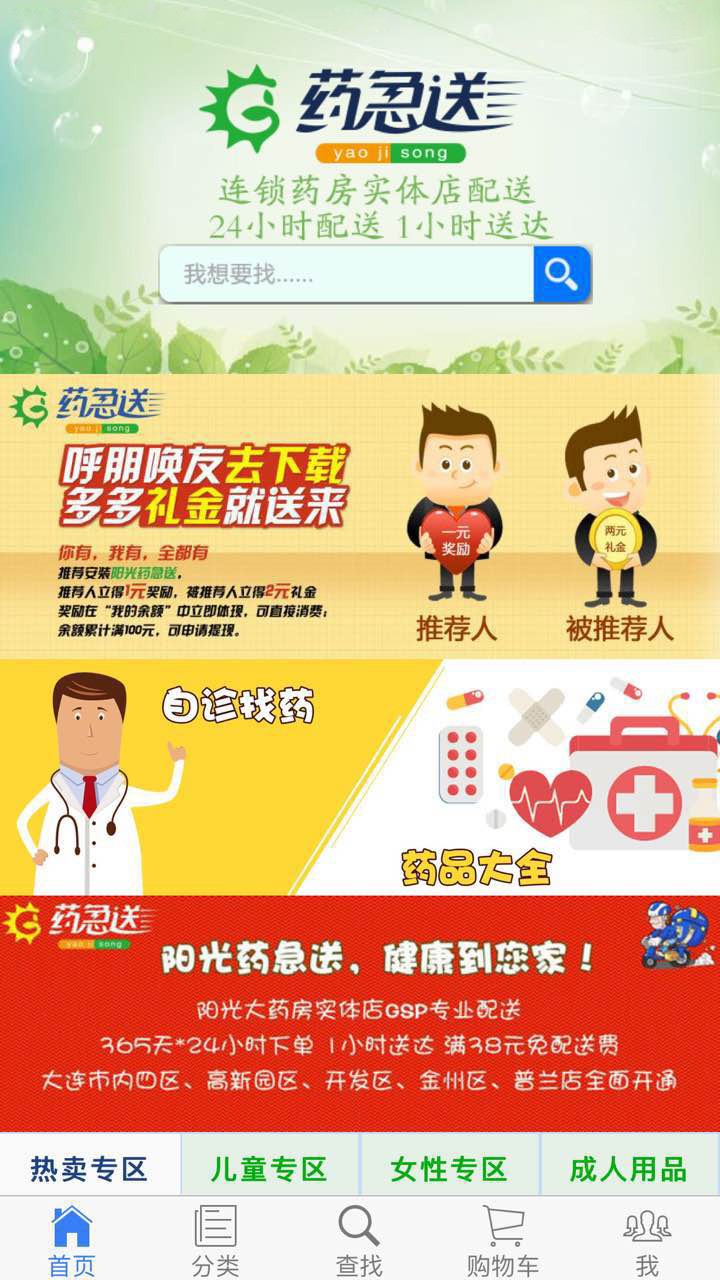The width and height of the screenshot is (720, 1280).
Task: Tap the blue magnifier search button
Action: pos(562,274)
